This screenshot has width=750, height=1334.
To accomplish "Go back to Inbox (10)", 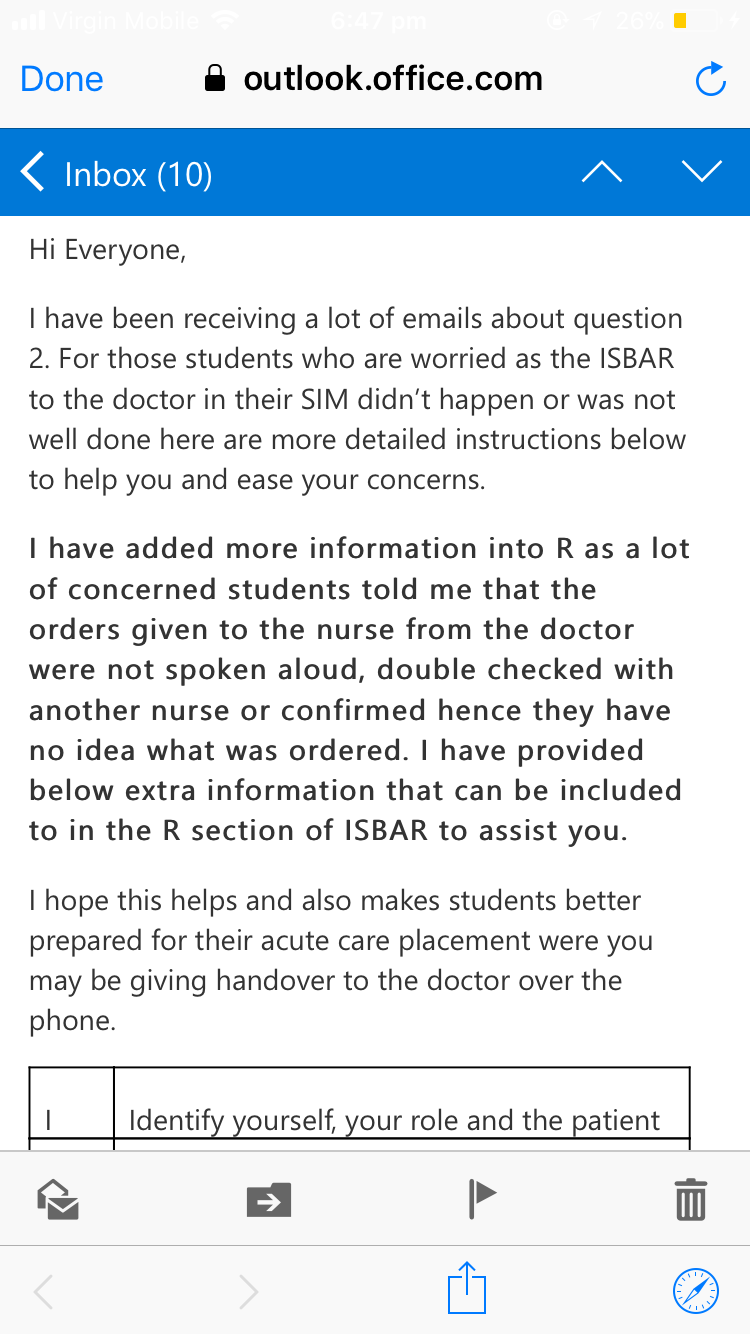I will [x=116, y=174].
